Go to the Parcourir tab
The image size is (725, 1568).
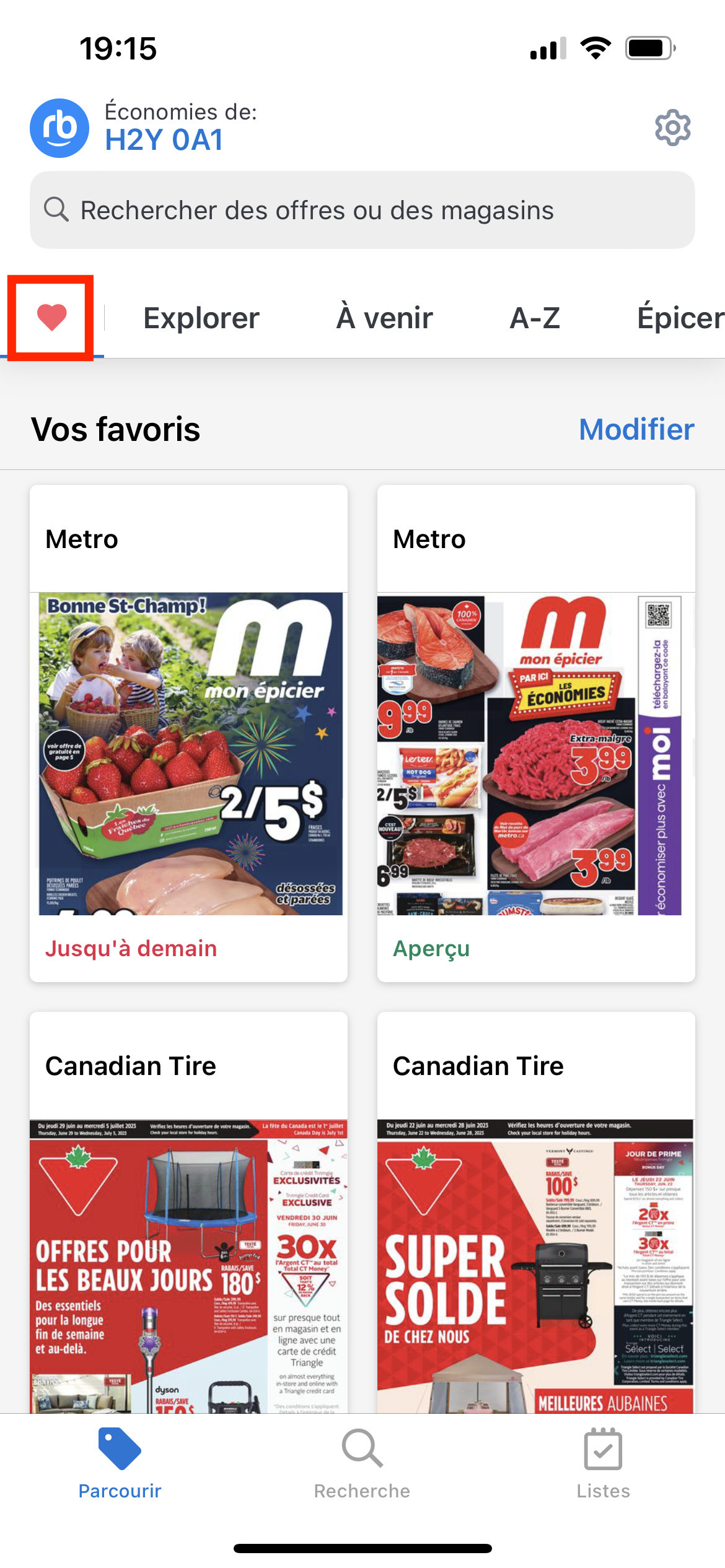pos(120,1465)
